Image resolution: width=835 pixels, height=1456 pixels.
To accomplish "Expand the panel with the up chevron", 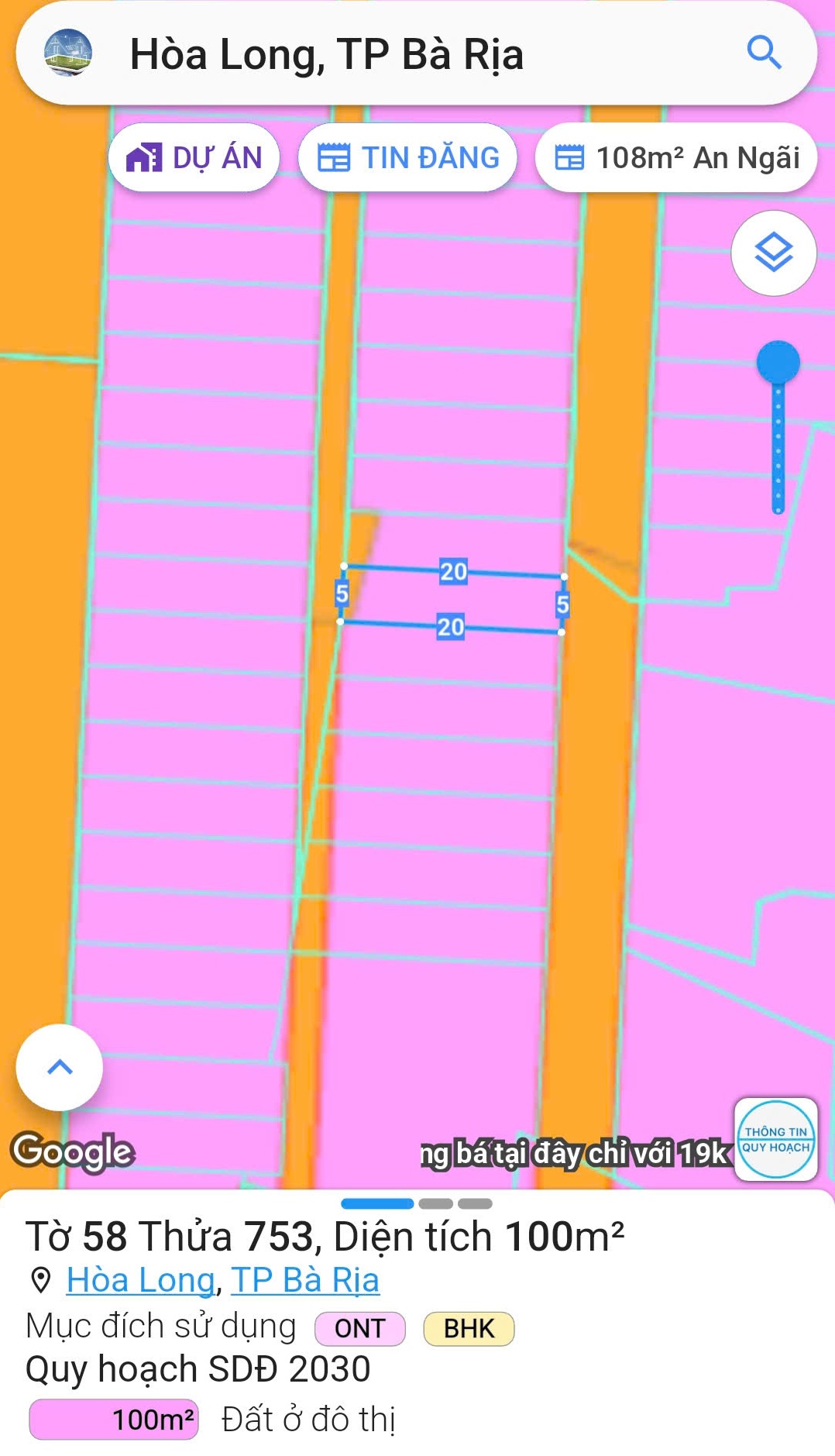I will [60, 1067].
